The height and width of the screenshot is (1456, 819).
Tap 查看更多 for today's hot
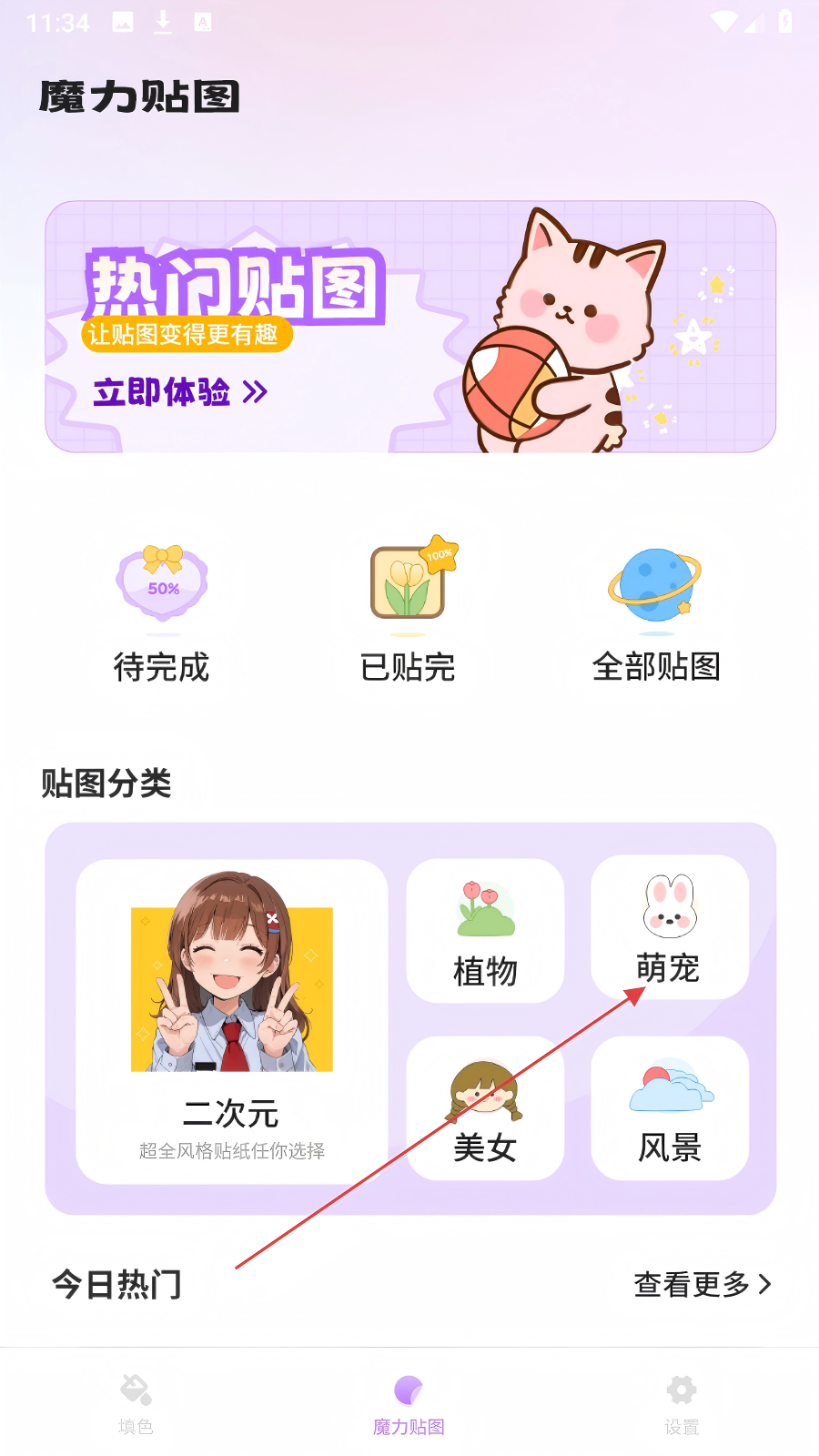click(702, 1284)
